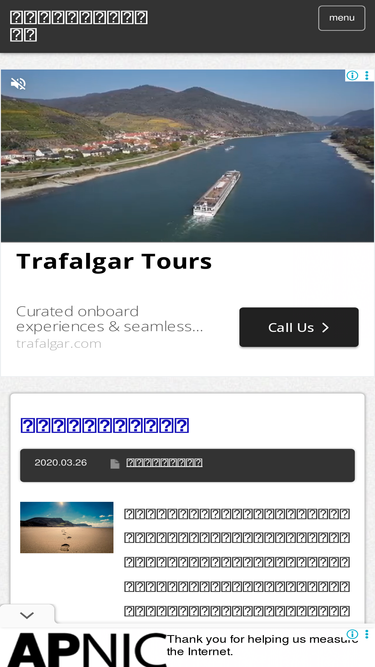Screen dimensions: 375x667
Task: Open the footprints beach thumbnail
Action: point(67,527)
